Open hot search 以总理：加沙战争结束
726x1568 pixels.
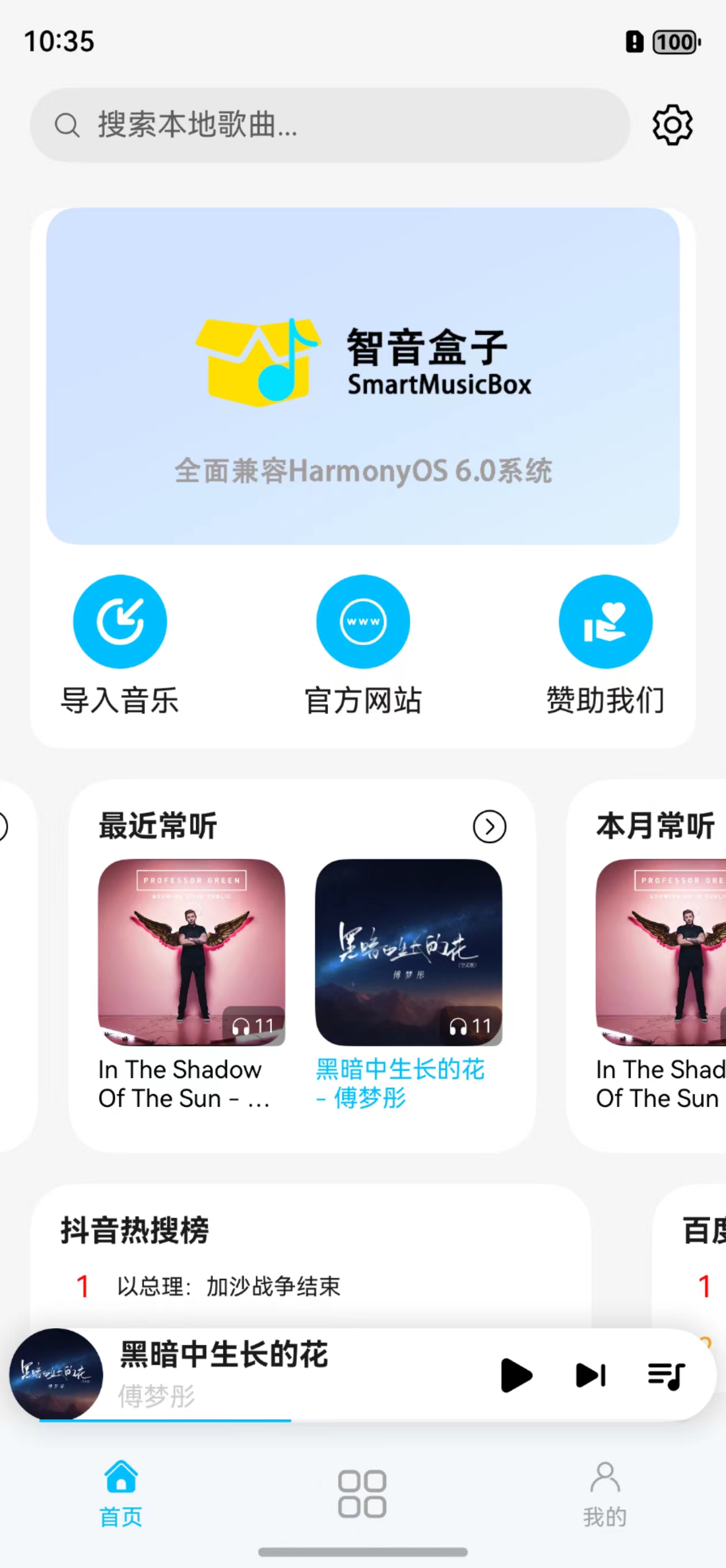click(x=229, y=1287)
